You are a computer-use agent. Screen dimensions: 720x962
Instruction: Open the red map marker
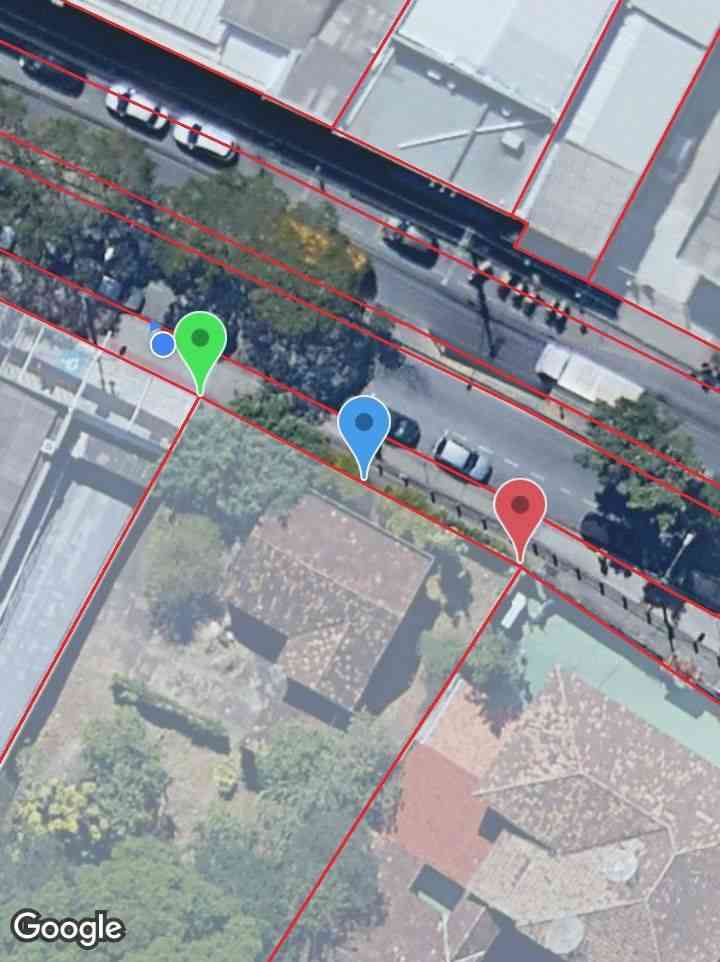pos(520,509)
